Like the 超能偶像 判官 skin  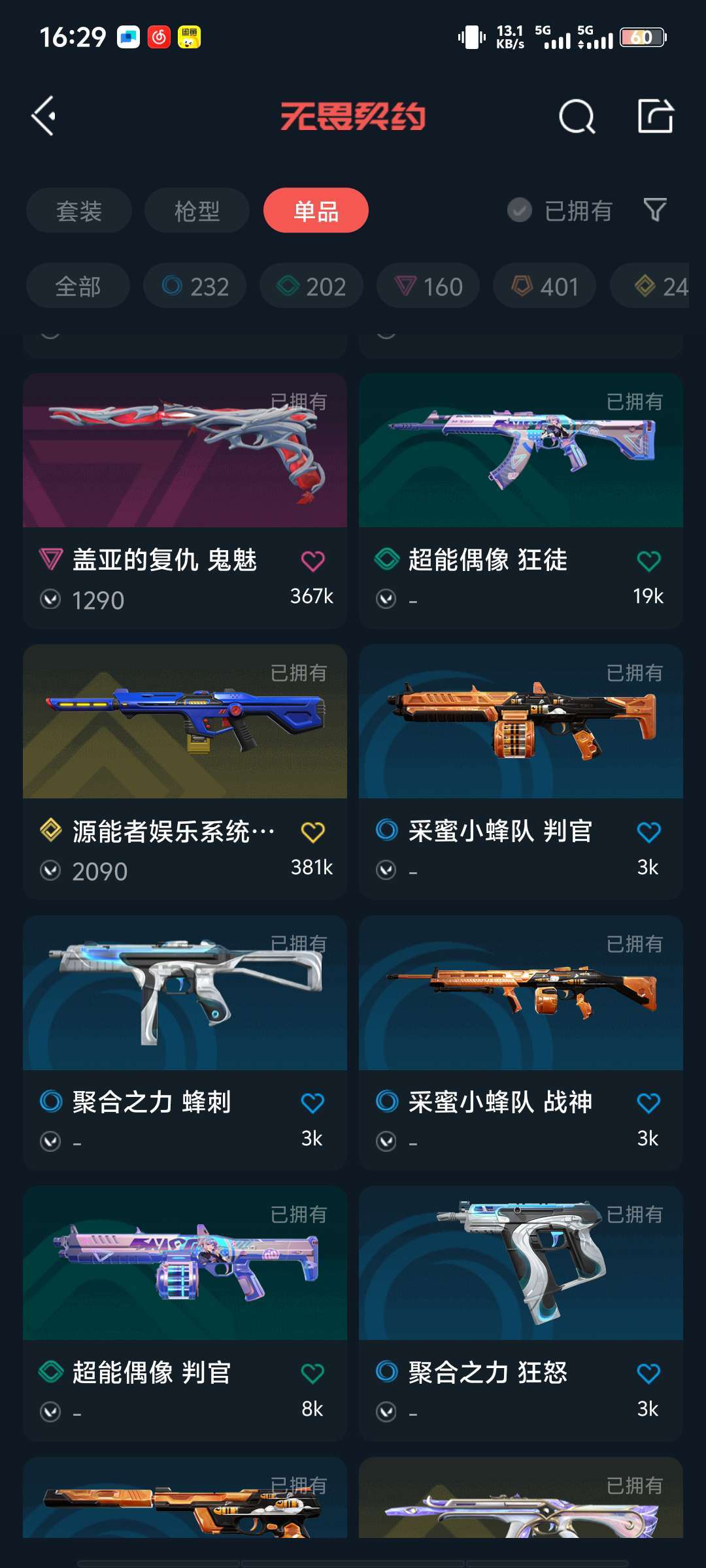click(x=312, y=1373)
